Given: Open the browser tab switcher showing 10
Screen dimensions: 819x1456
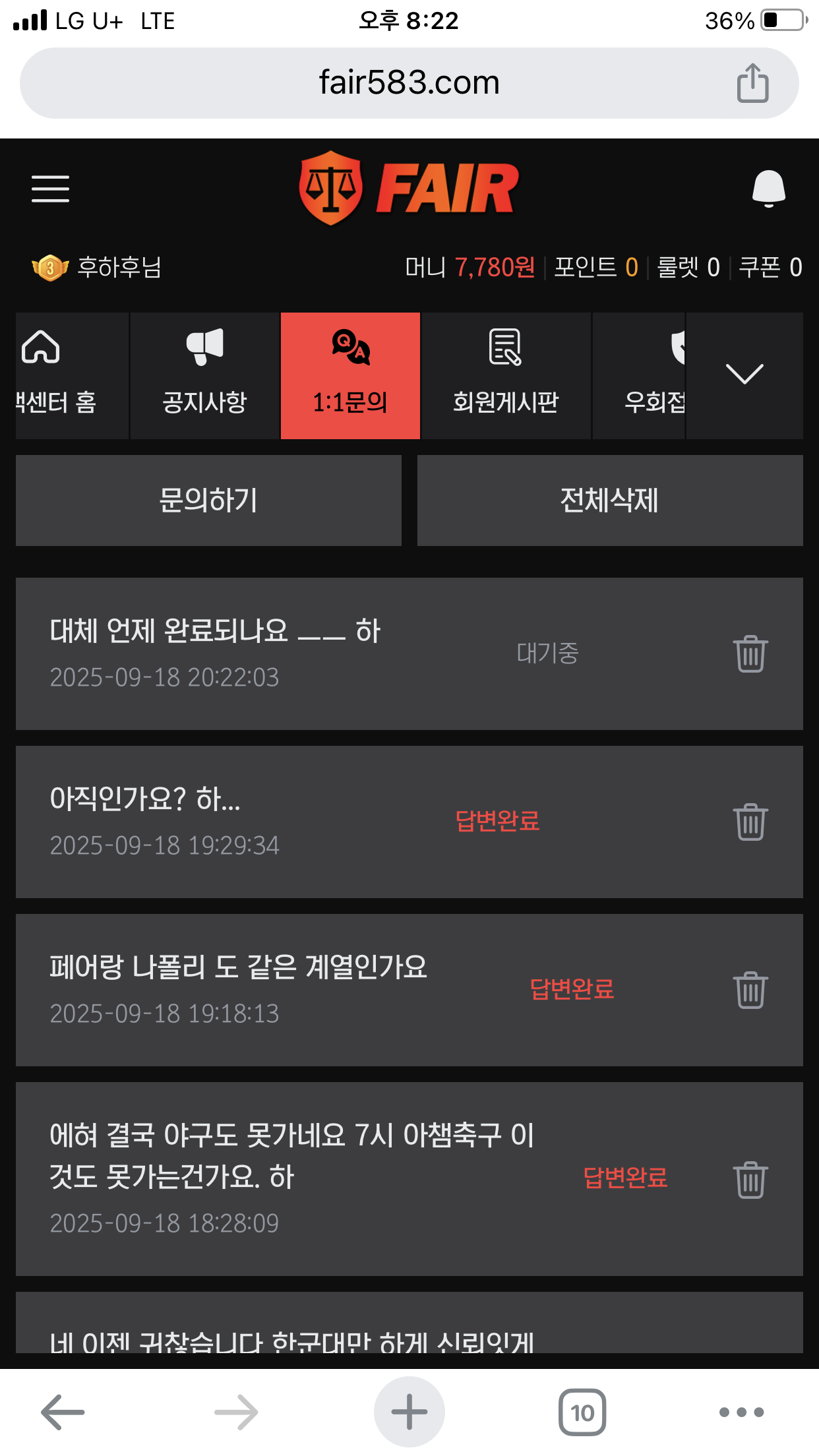Looking at the screenshot, I should click(x=582, y=1412).
